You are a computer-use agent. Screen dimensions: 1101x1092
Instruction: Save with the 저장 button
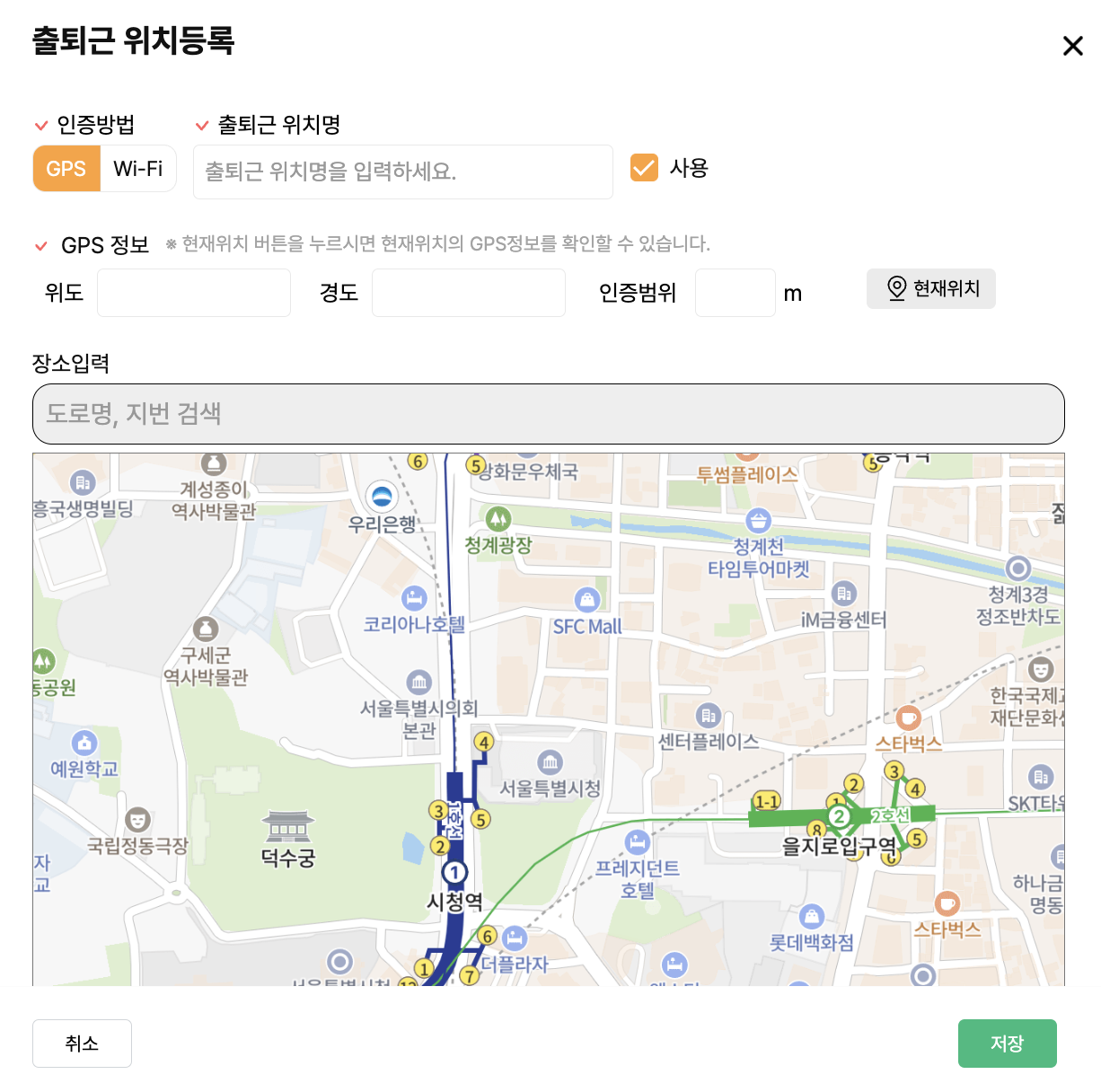point(1007,1044)
